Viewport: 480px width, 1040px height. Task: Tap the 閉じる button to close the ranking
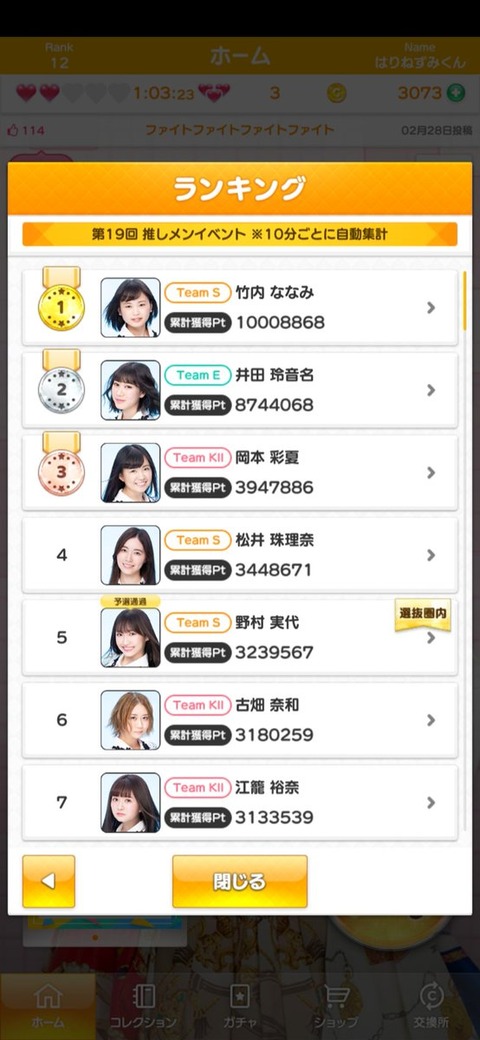(x=239, y=881)
